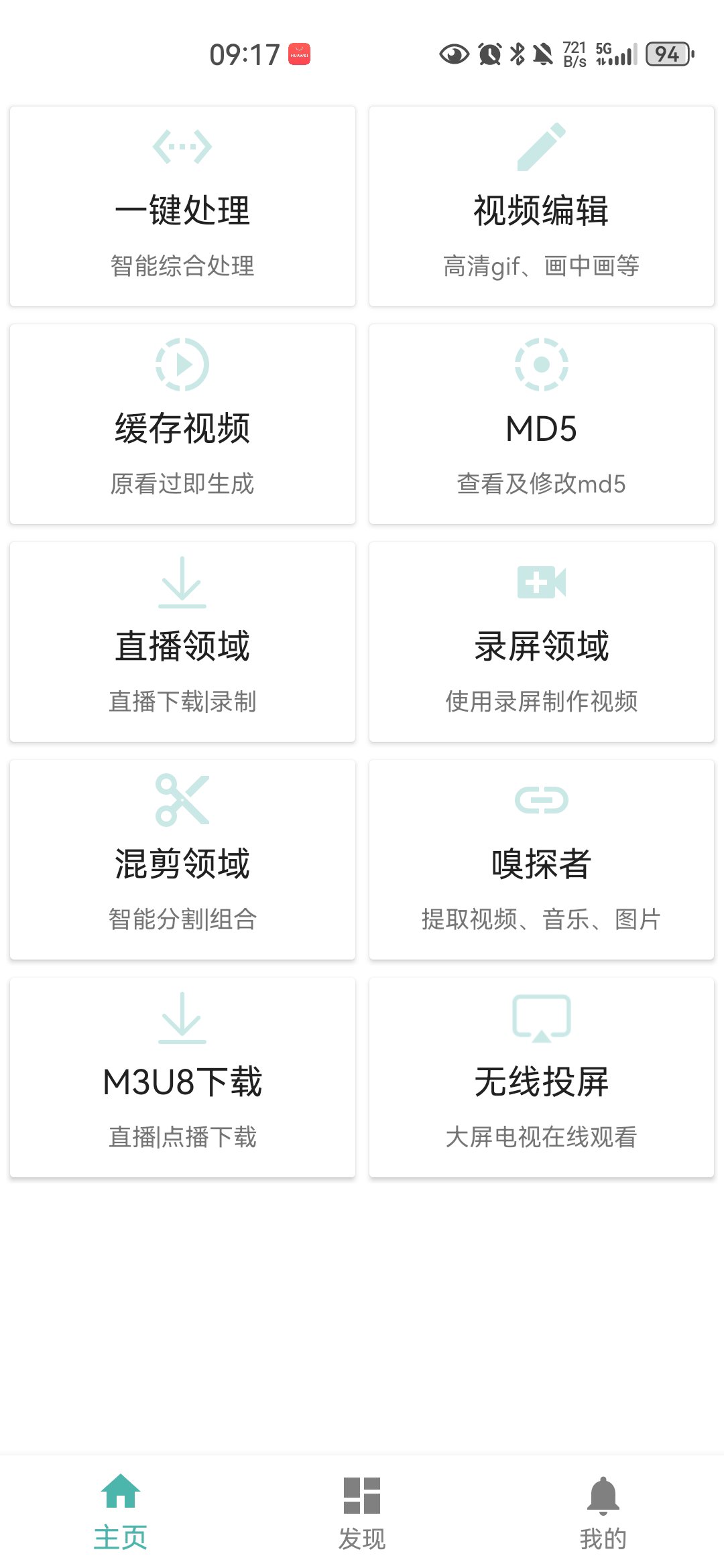Open 录屏领域 screen recording card

tap(541, 642)
